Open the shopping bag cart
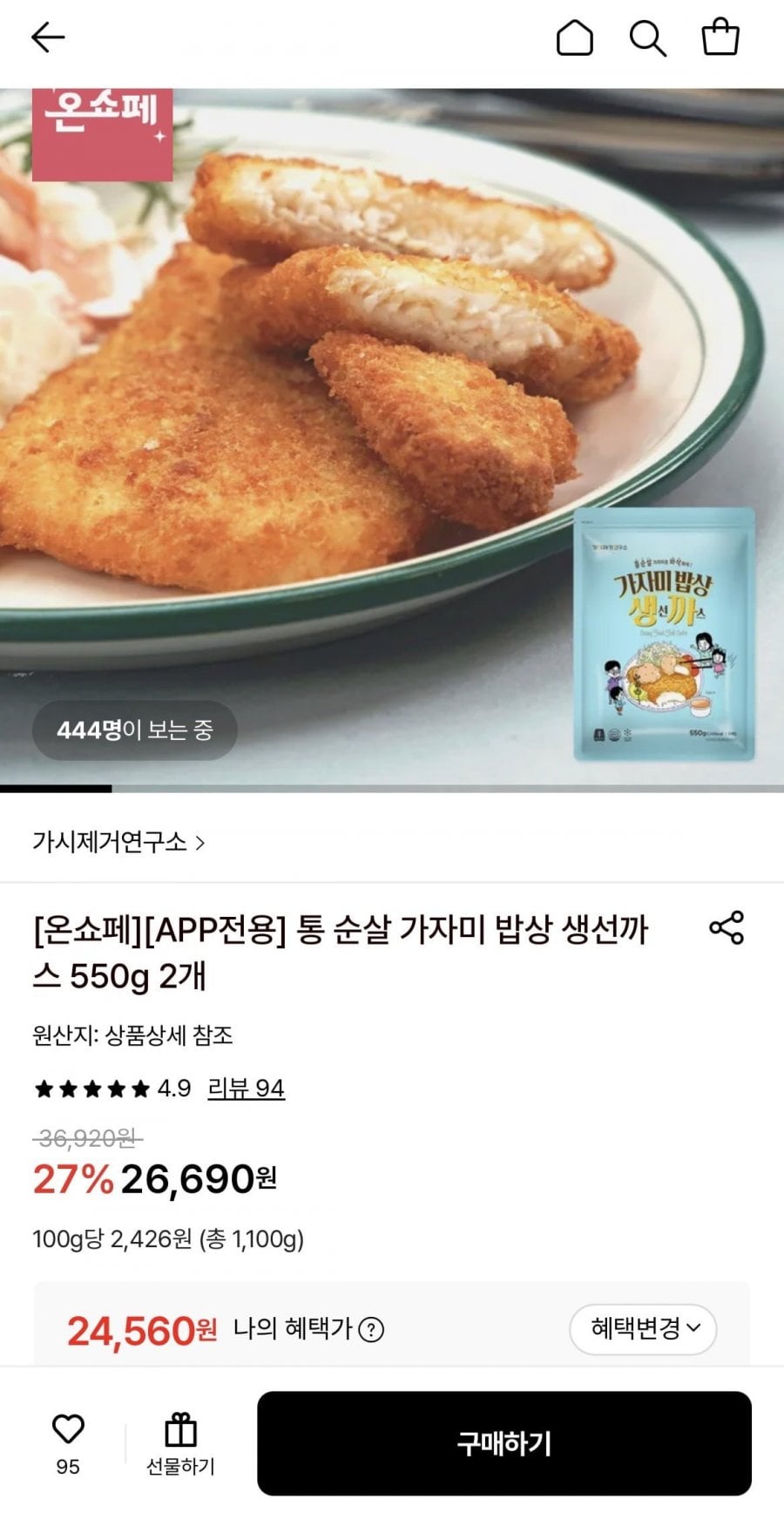 720,38
